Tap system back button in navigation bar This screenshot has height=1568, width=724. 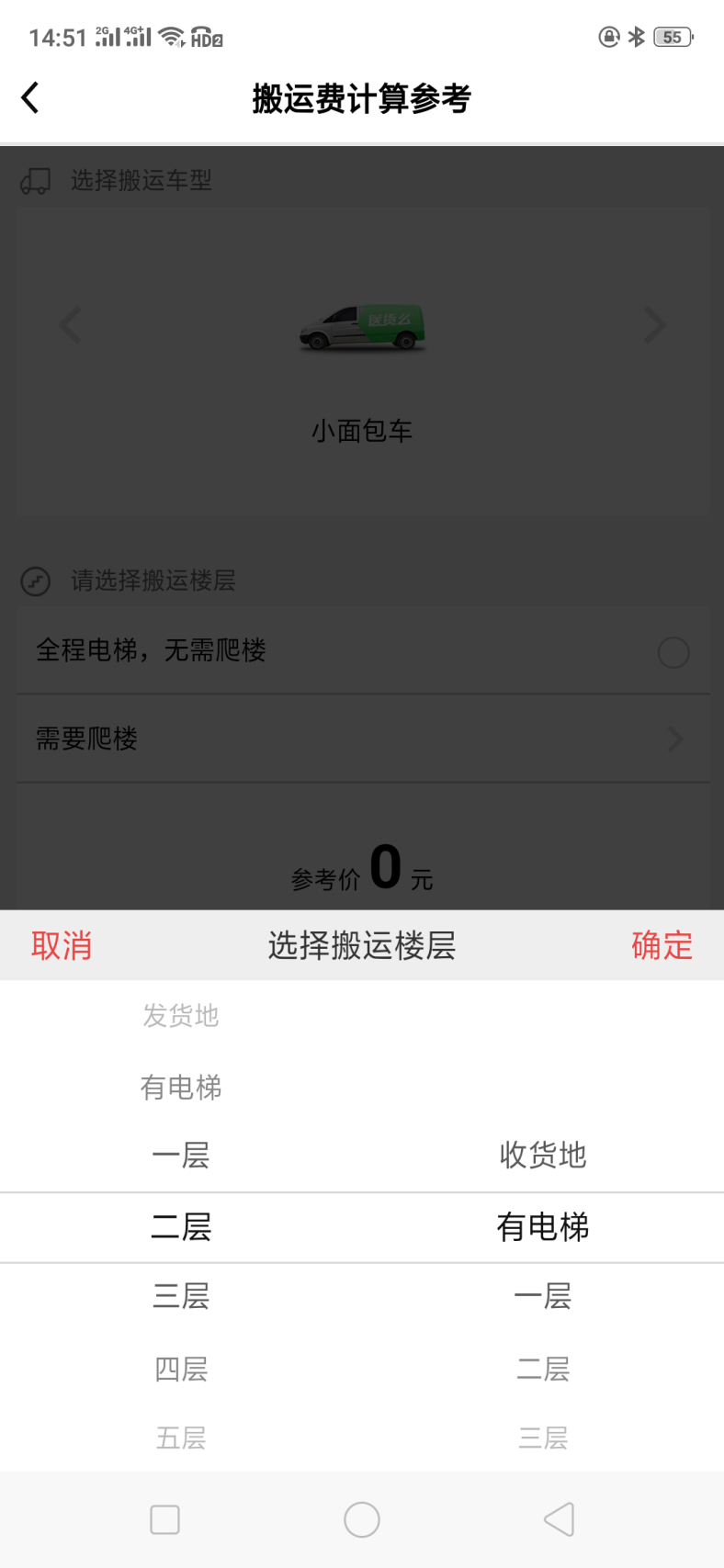point(559,1519)
